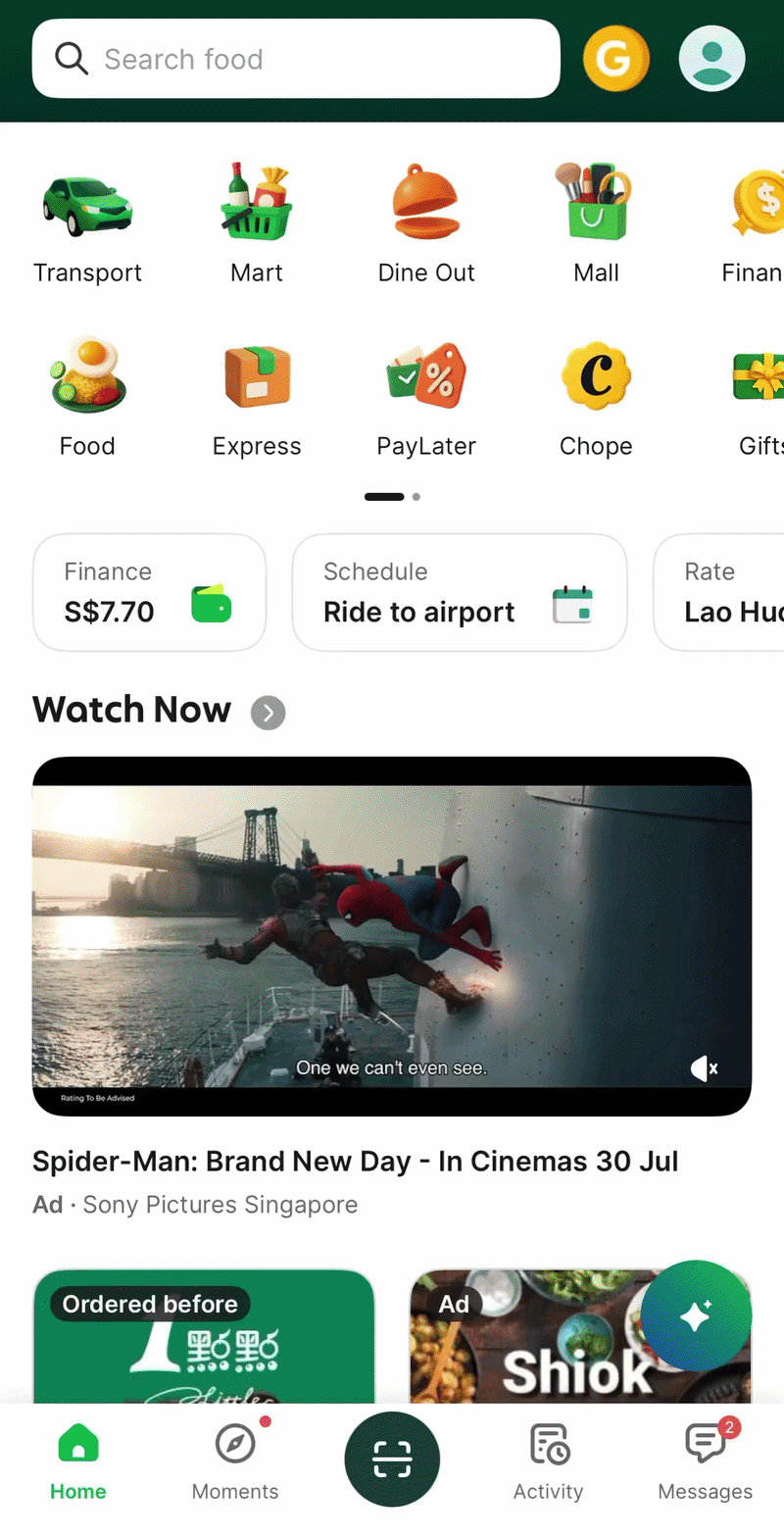Open the profile avatar

point(712,59)
